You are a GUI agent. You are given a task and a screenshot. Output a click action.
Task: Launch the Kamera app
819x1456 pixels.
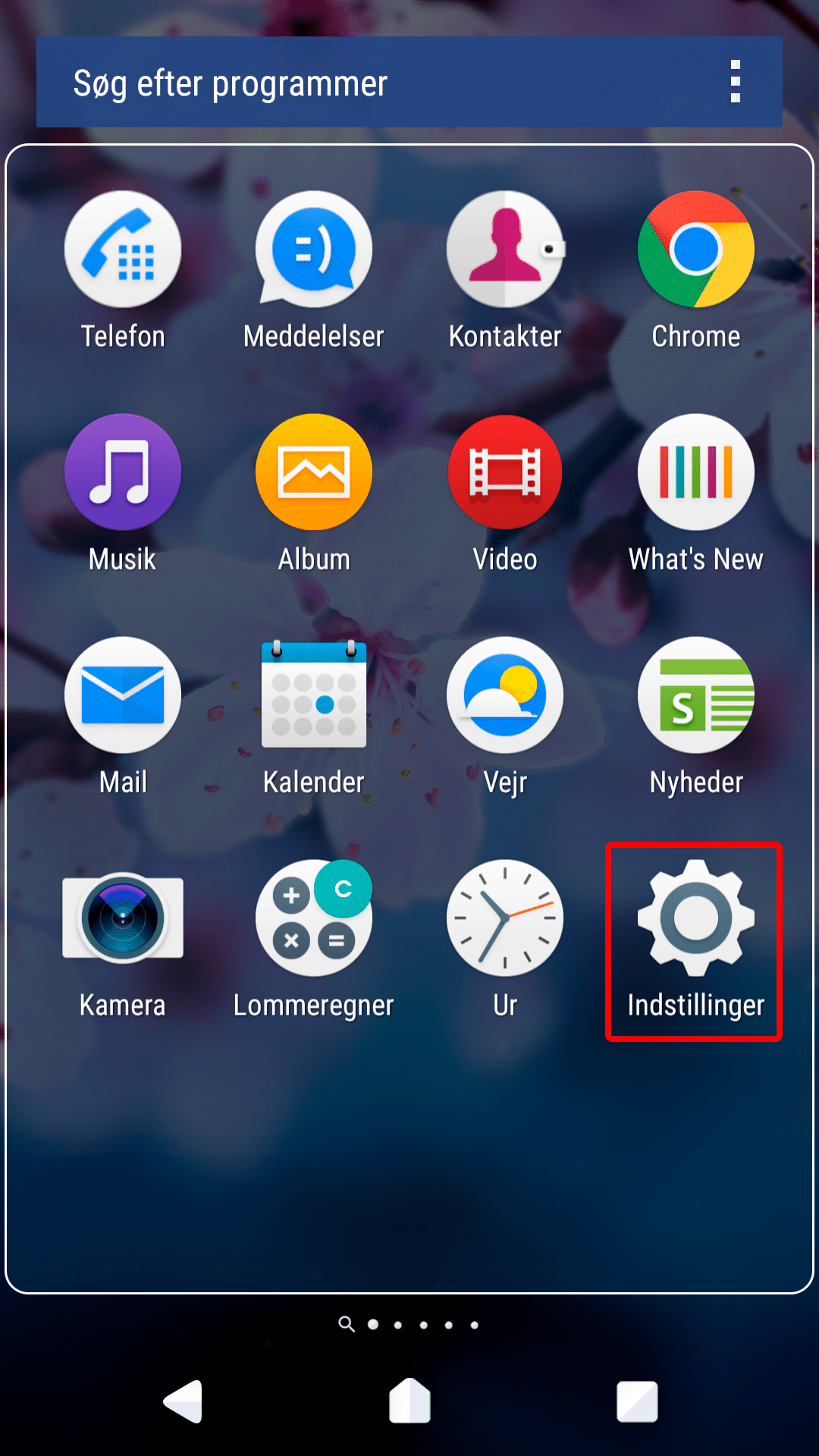pos(123,918)
